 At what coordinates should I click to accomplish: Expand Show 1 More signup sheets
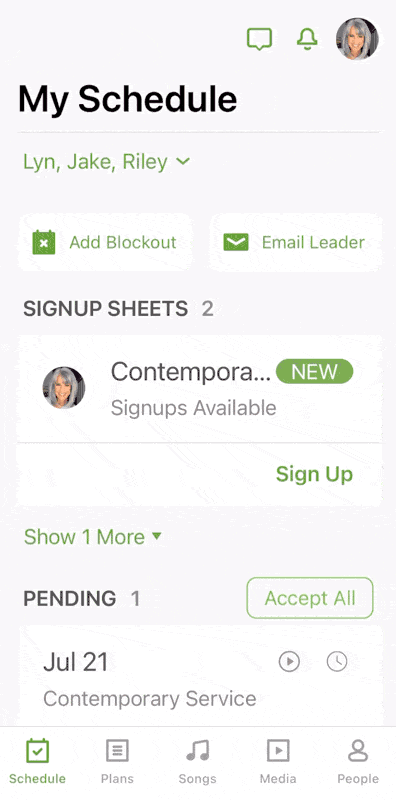pos(93,537)
